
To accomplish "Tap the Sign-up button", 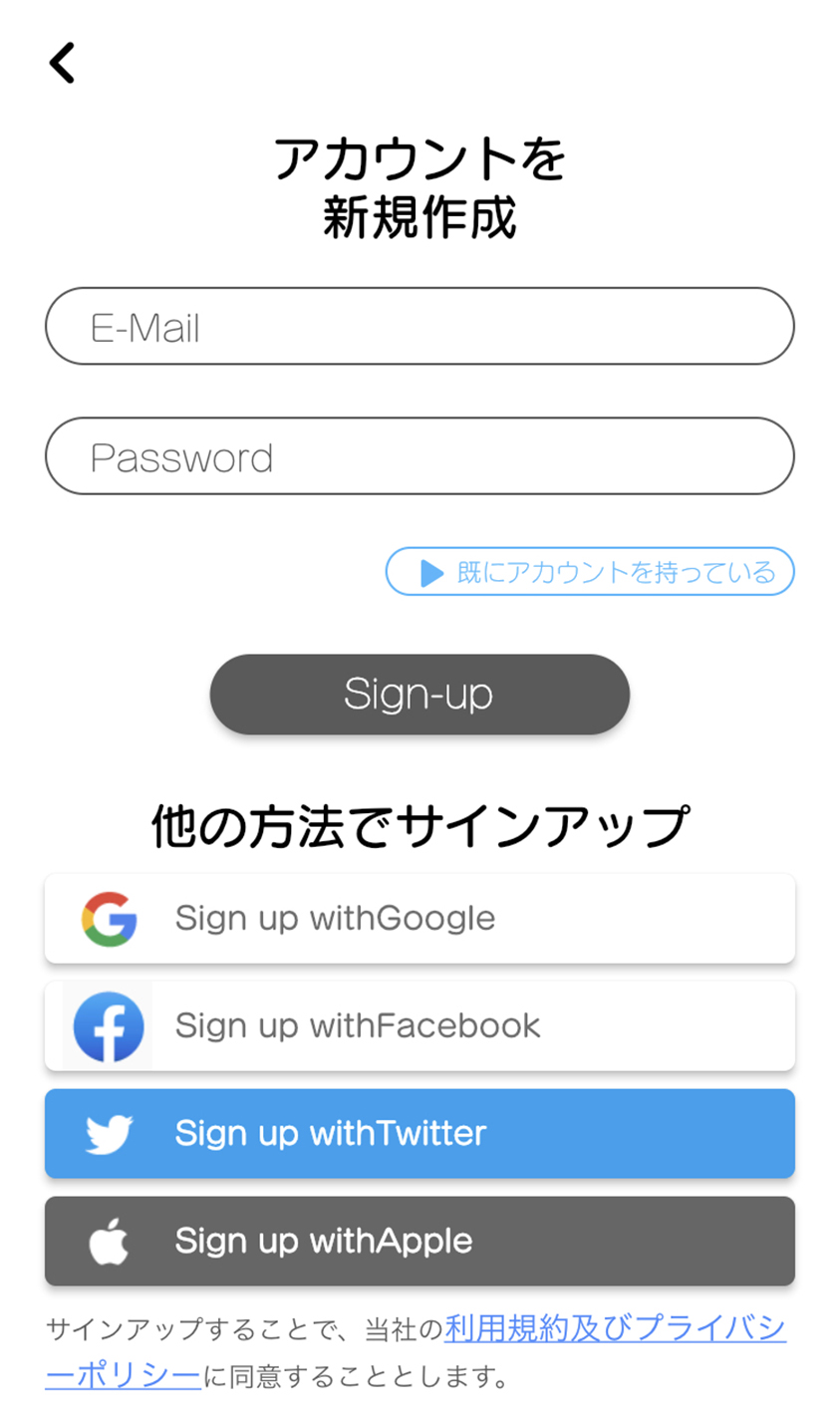I will point(420,695).
